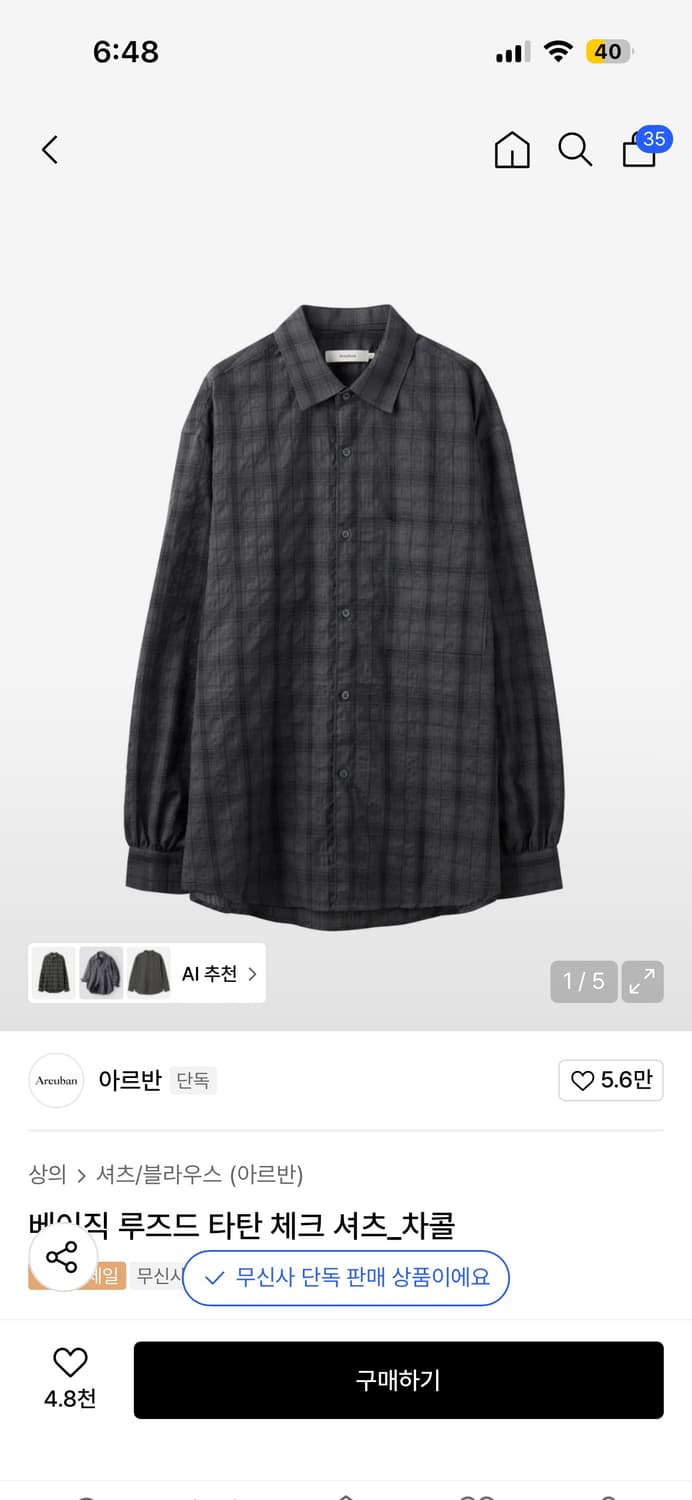Open the home icon
This screenshot has width=692, height=1500.
pyautogui.click(x=512, y=150)
